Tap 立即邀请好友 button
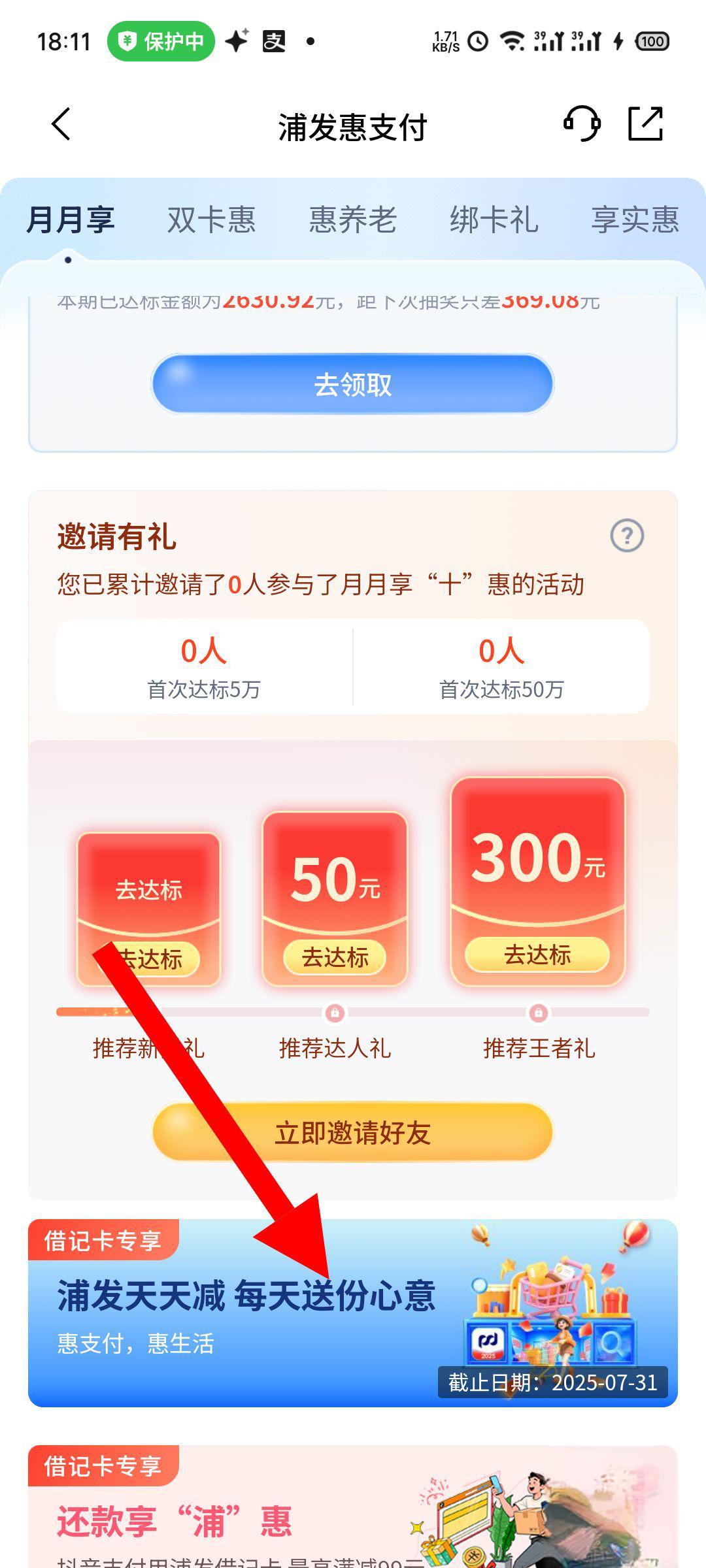The image size is (706, 1568). [x=352, y=1132]
